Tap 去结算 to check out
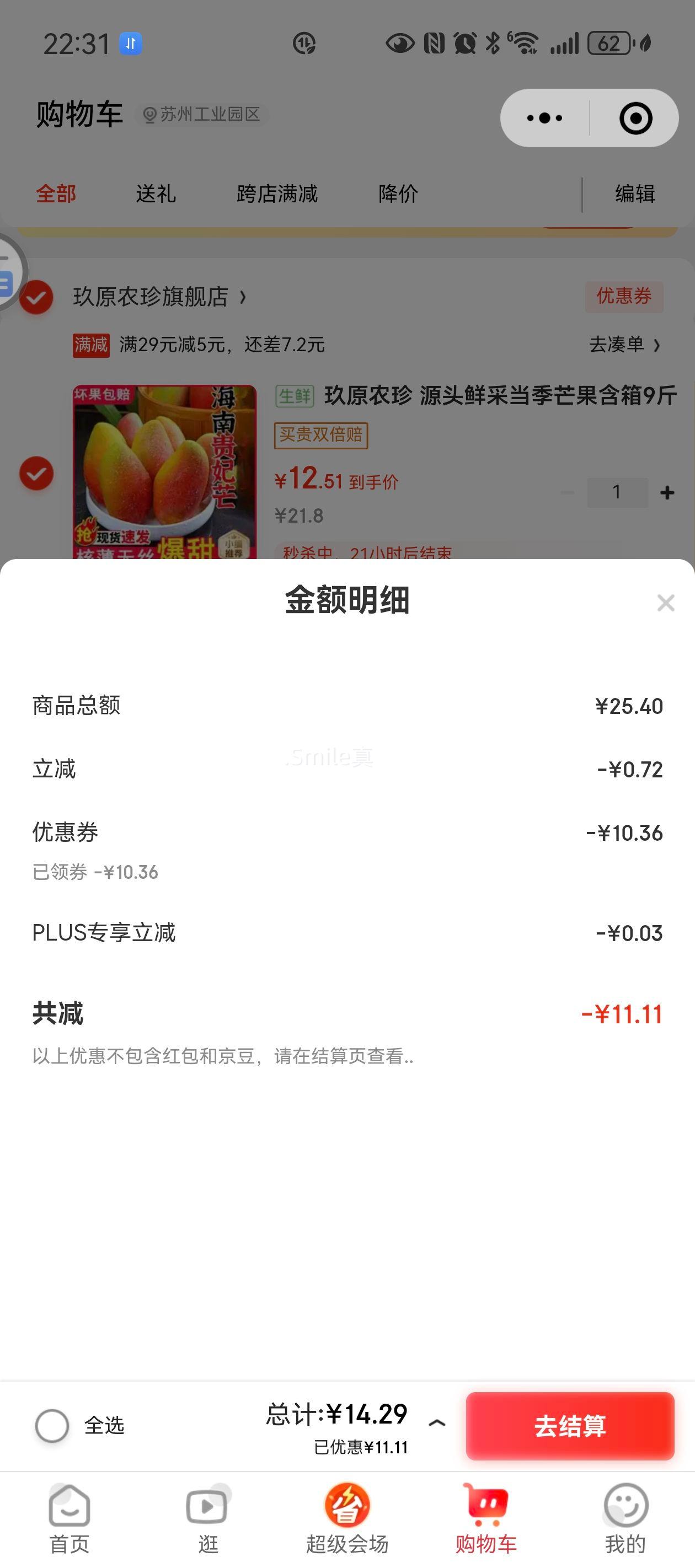Screen dimensions: 695x1568 coord(570,1426)
